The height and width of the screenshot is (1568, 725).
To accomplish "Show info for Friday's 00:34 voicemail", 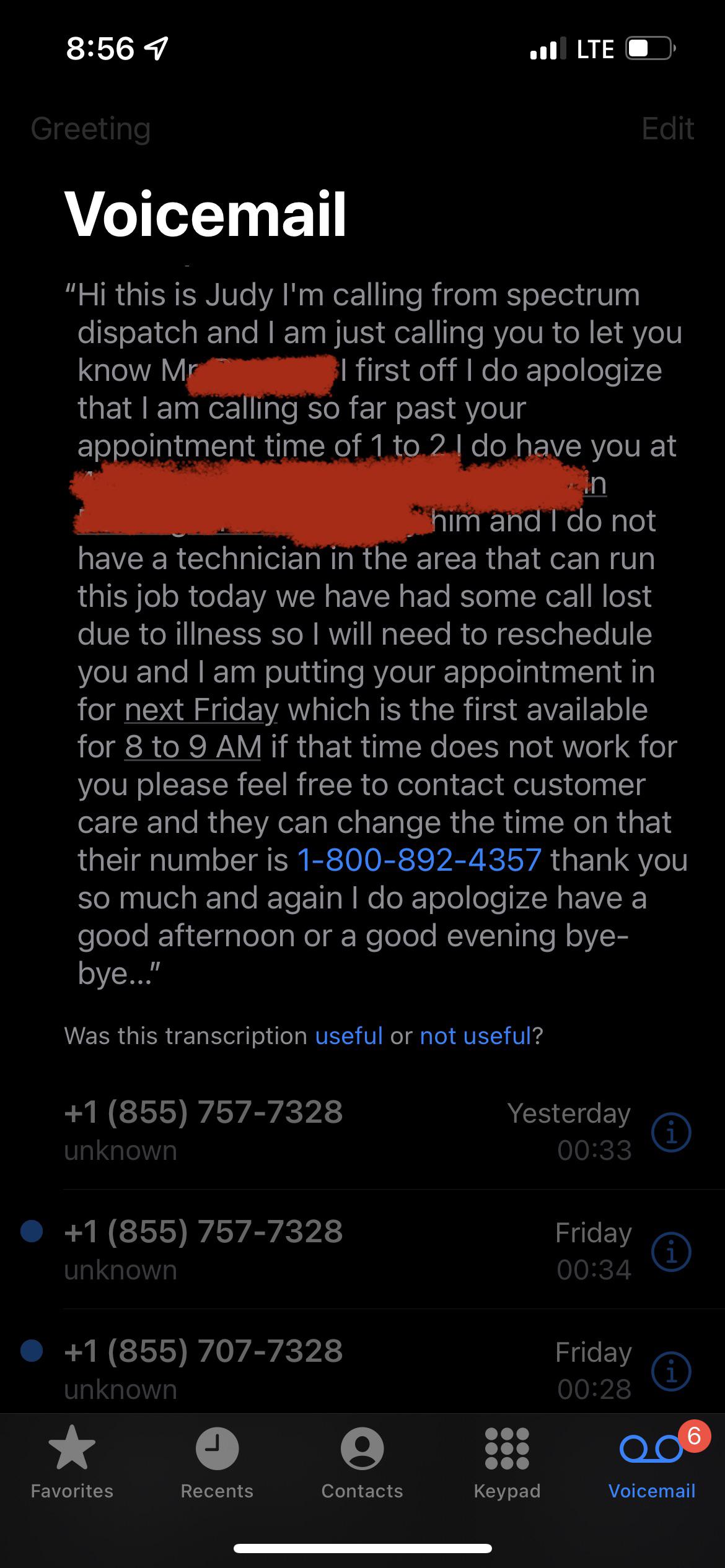I will tap(671, 1252).
